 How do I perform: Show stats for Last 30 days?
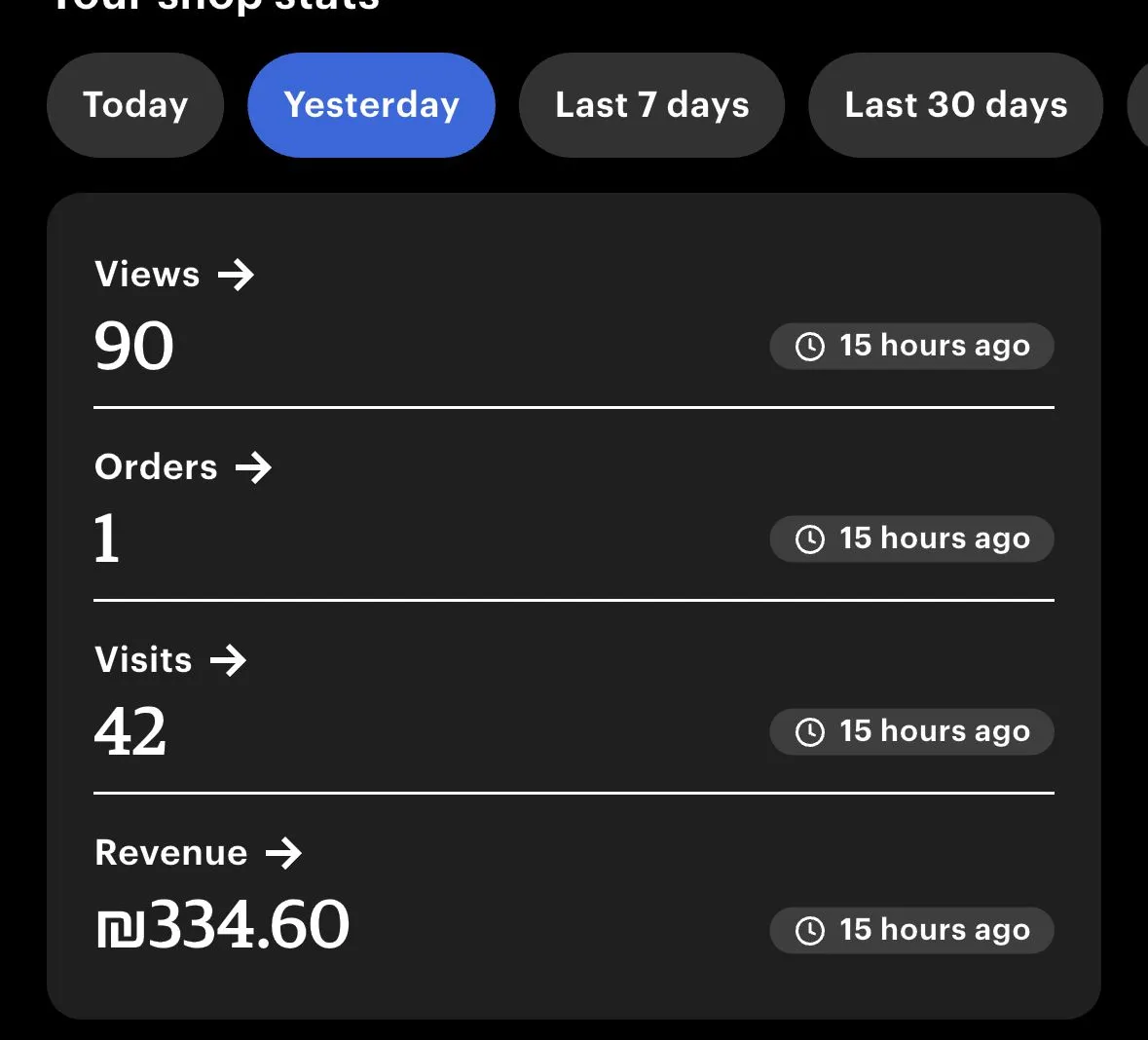click(x=955, y=105)
